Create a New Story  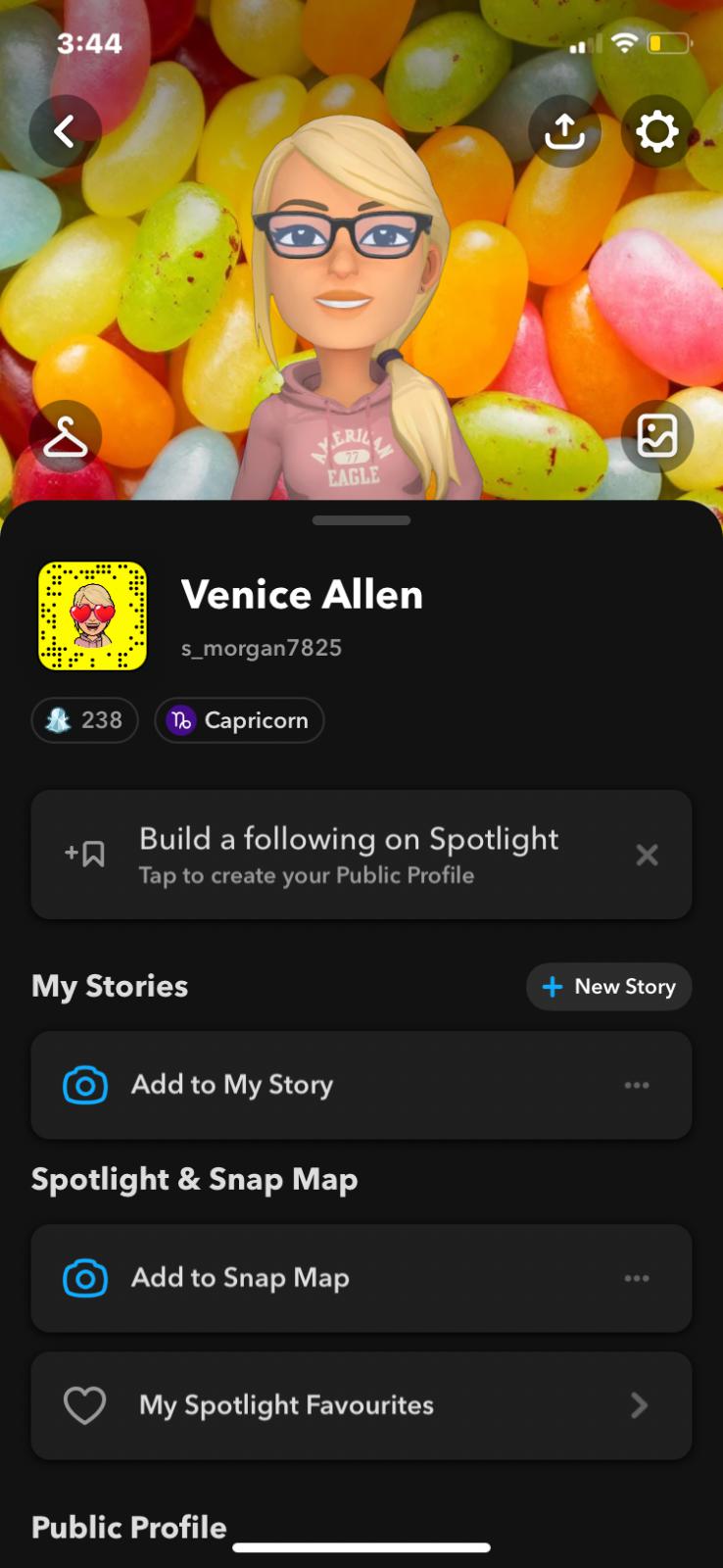click(608, 987)
